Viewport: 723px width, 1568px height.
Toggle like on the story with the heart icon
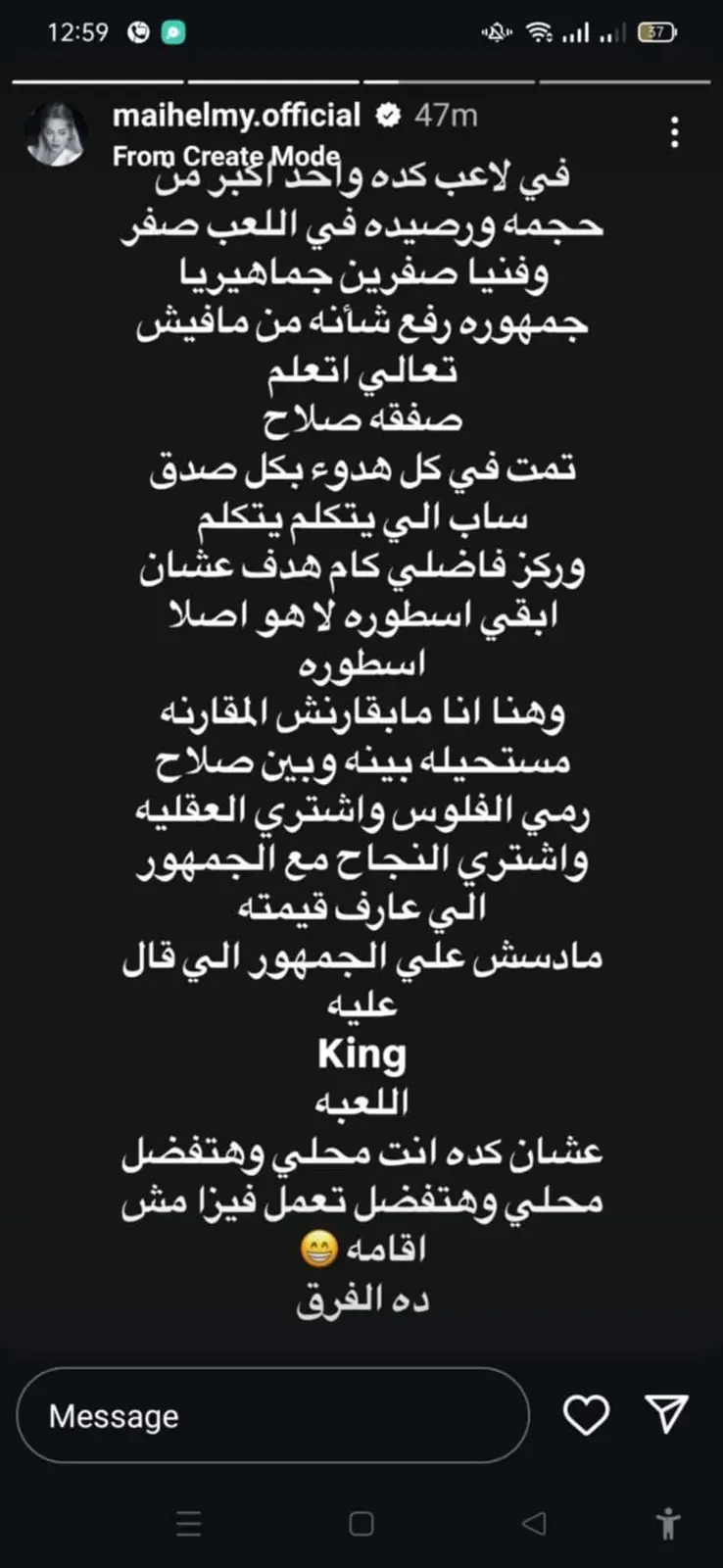click(588, 1415)
